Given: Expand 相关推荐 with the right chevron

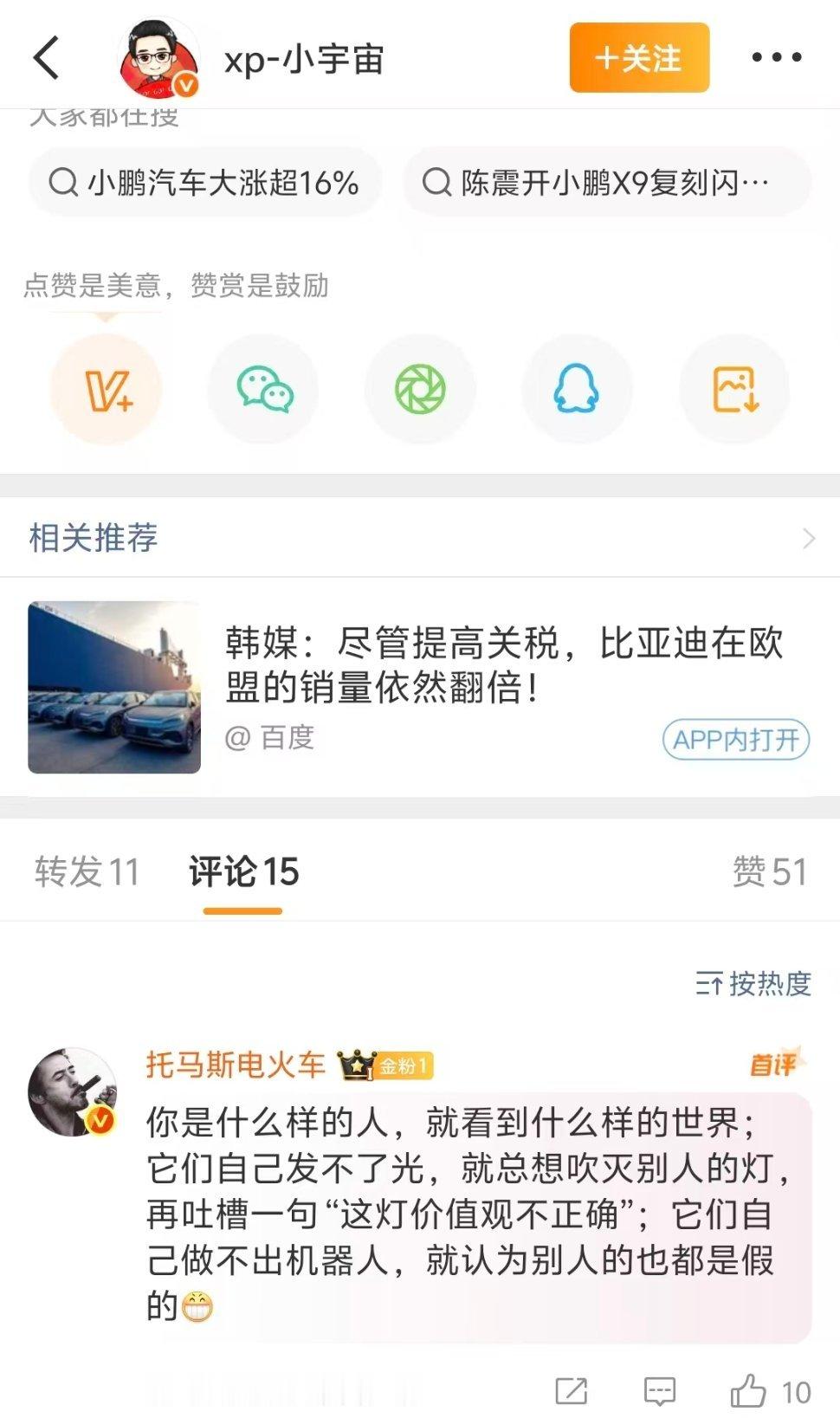Looking at the screenshot, I should point(807,539).
